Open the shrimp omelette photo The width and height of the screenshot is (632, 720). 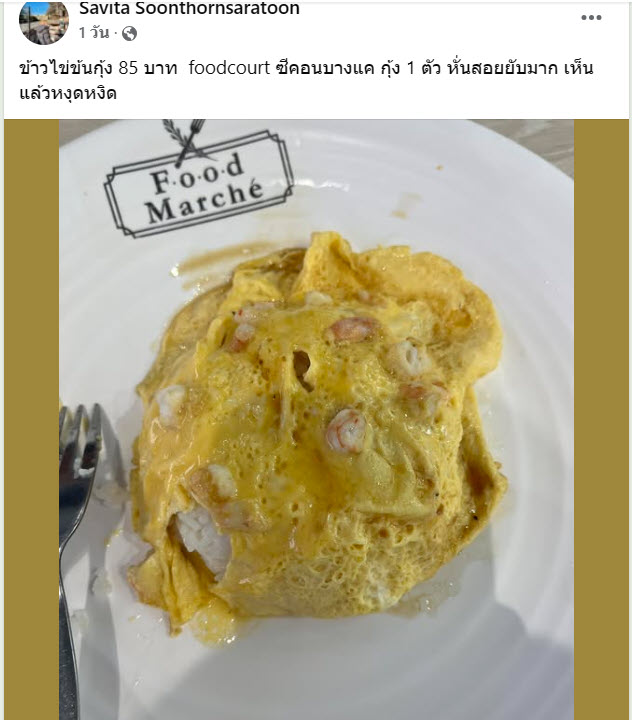[316, 420]
